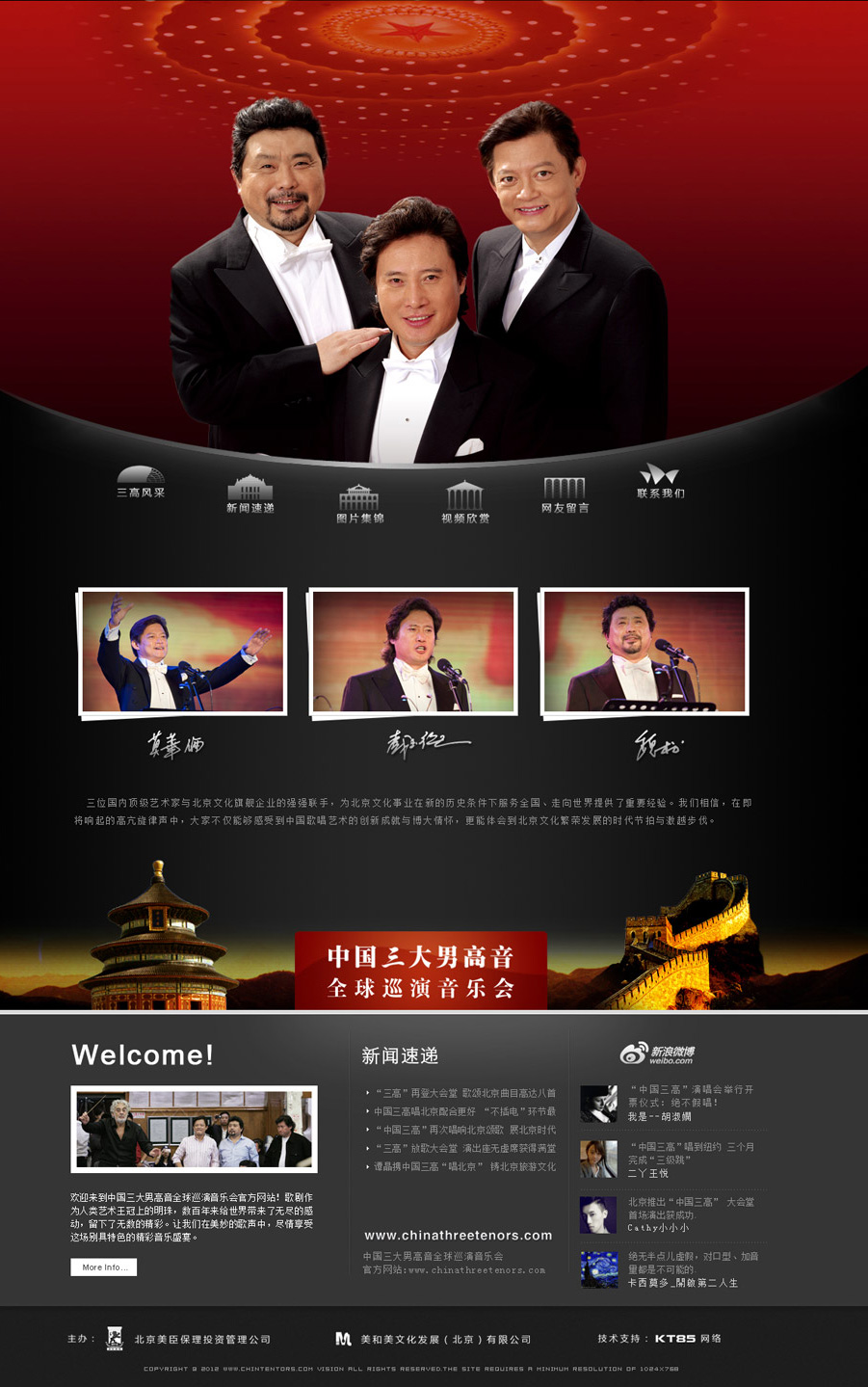Open the photo of the singer with raised arms
The image size is (868, 1387).
[x=183, y=652]
